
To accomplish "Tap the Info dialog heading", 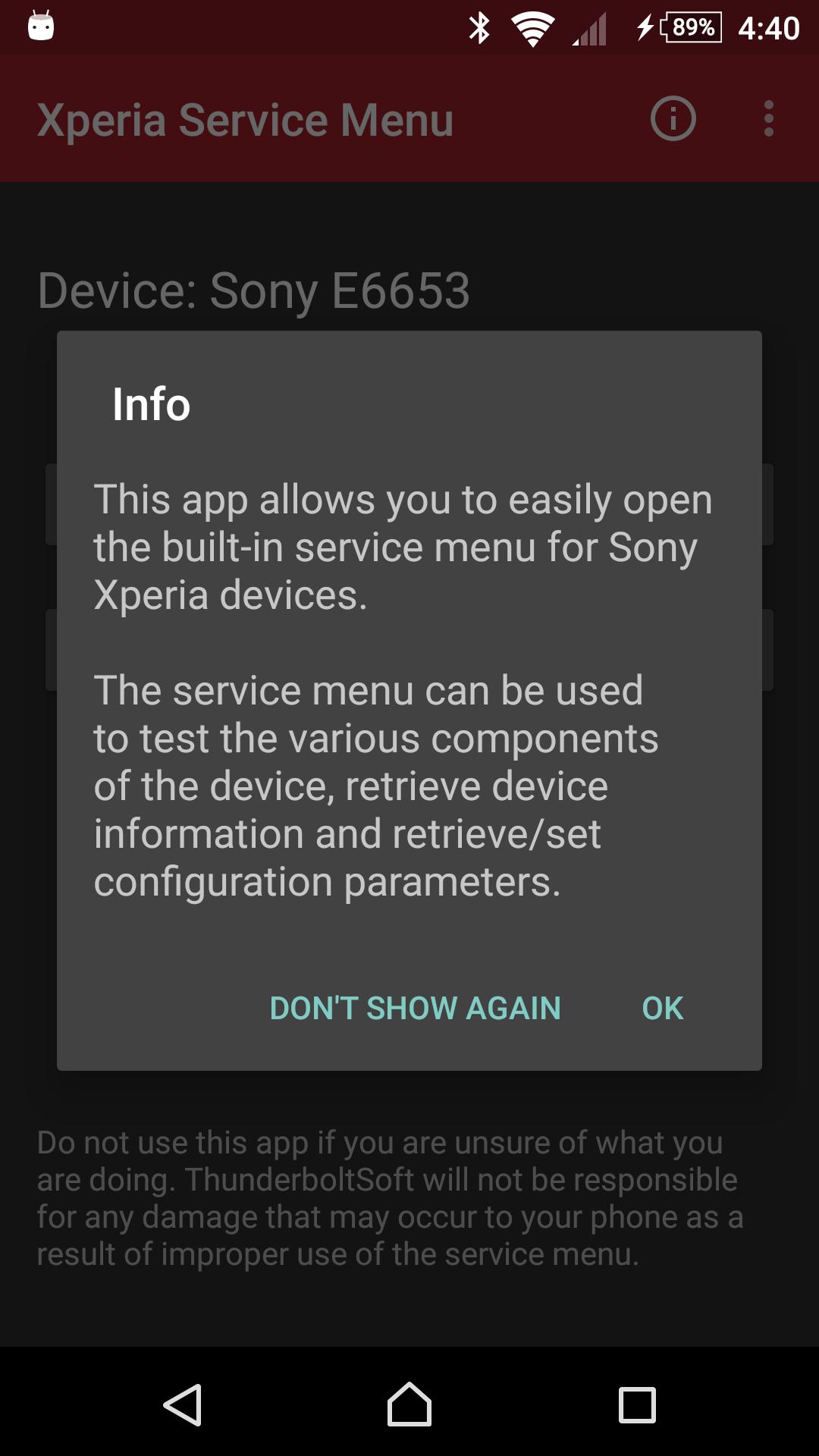I will click(151, 406).
